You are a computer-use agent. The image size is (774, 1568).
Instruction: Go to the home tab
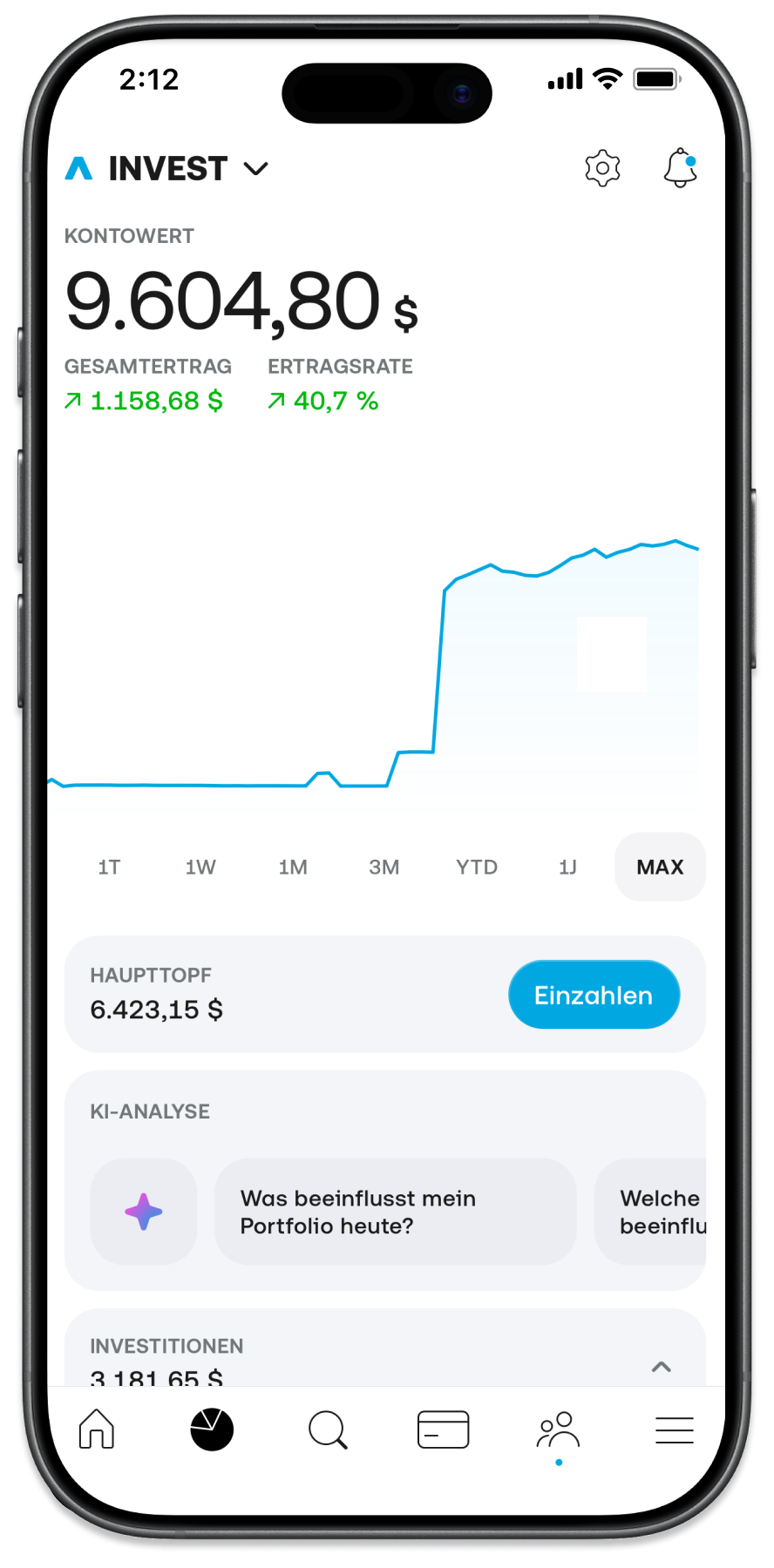click(x=97, y=1429)
